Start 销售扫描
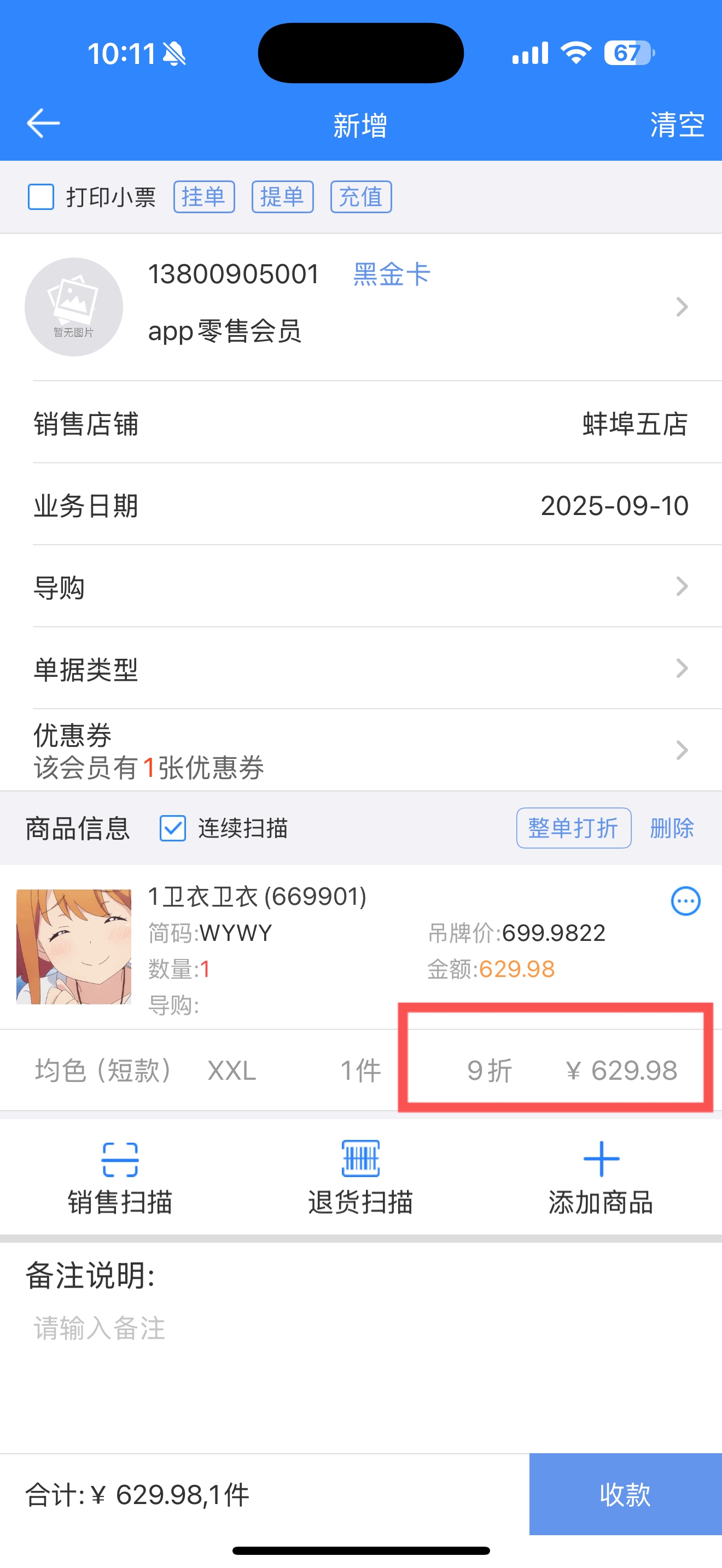This screenshot has height=1568, width=722. tap(120, 1178)
